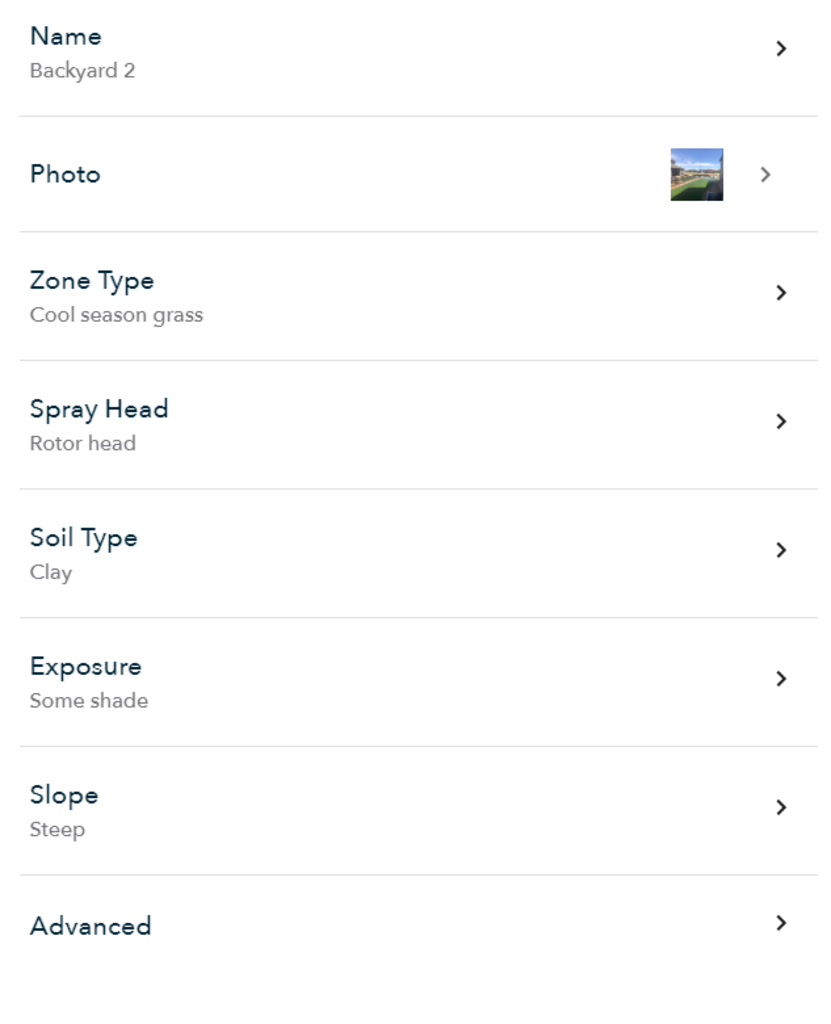Edit the Soil Type setting

415,553
